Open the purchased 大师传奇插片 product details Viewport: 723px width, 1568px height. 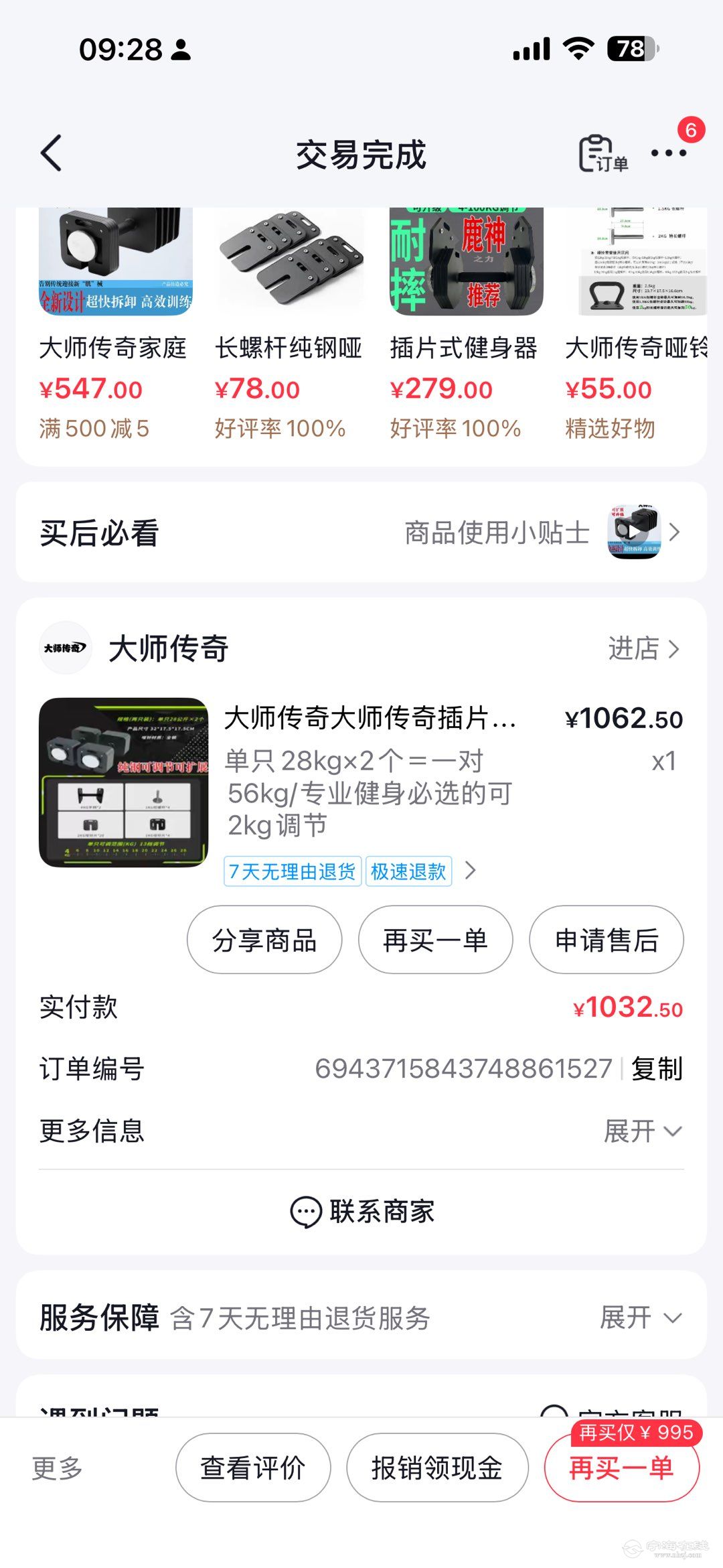tap(370, 718)
